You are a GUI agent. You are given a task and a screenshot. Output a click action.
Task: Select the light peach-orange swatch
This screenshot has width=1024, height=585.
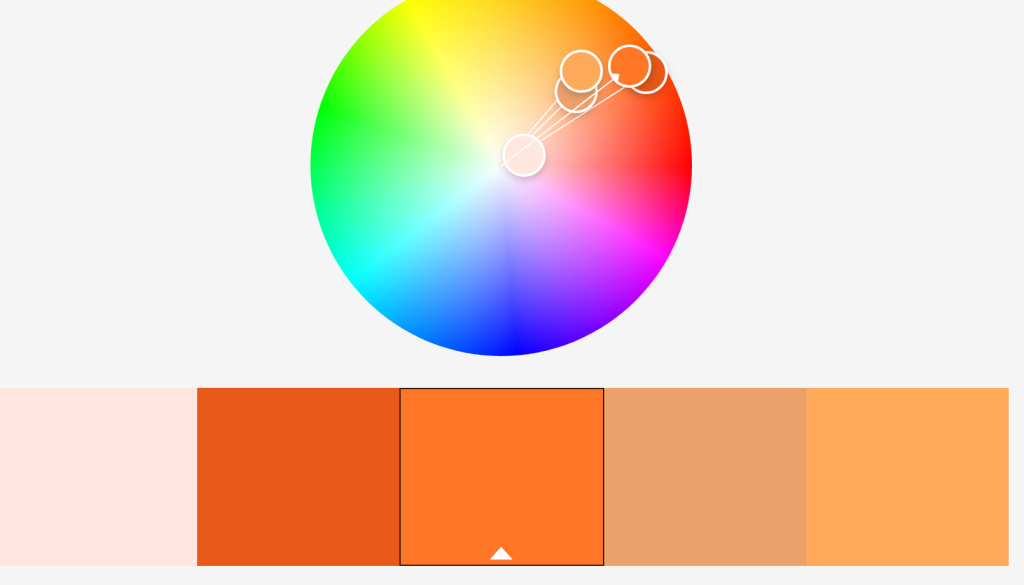pos(907,476)
